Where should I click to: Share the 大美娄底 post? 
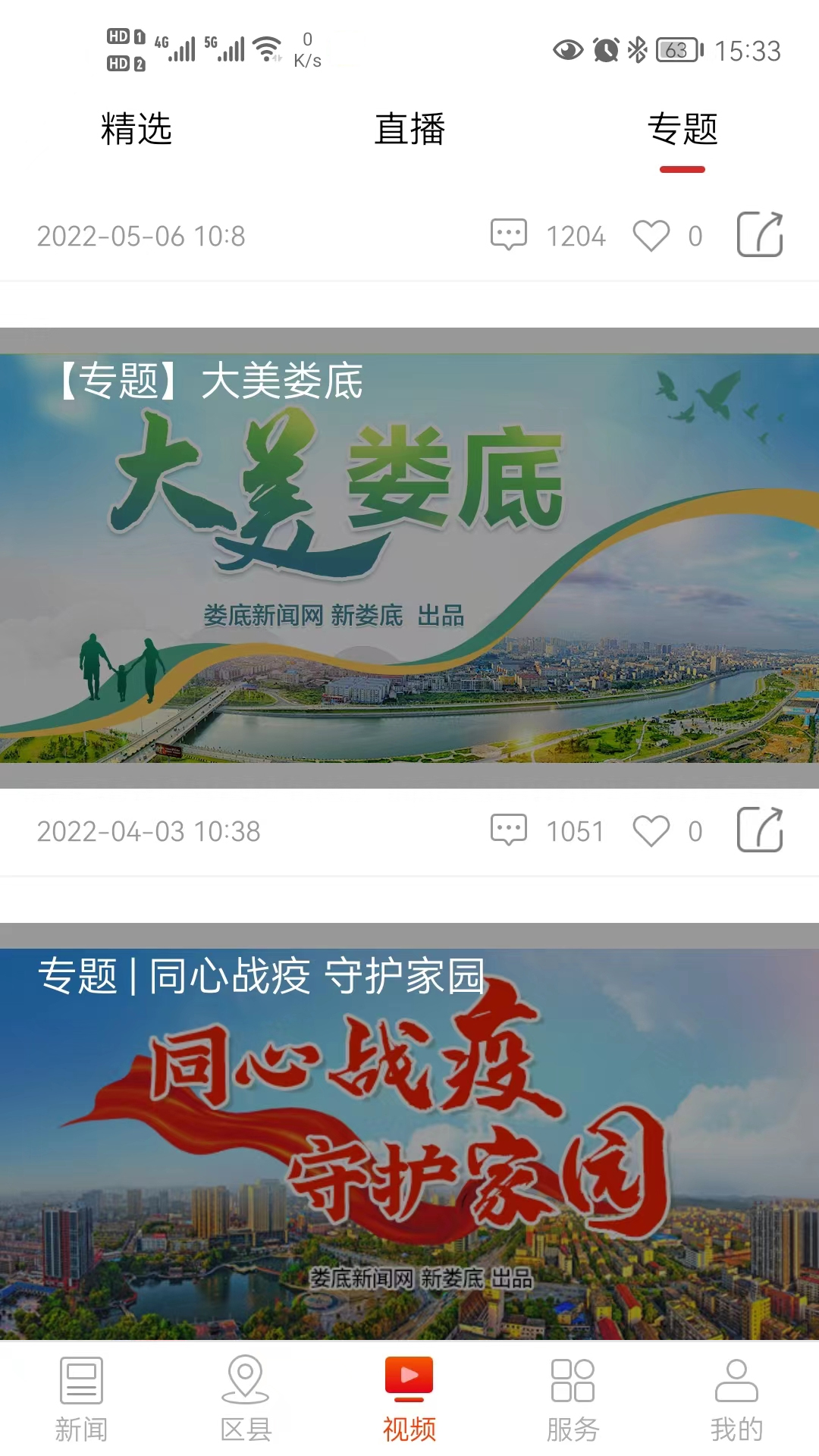760,830
